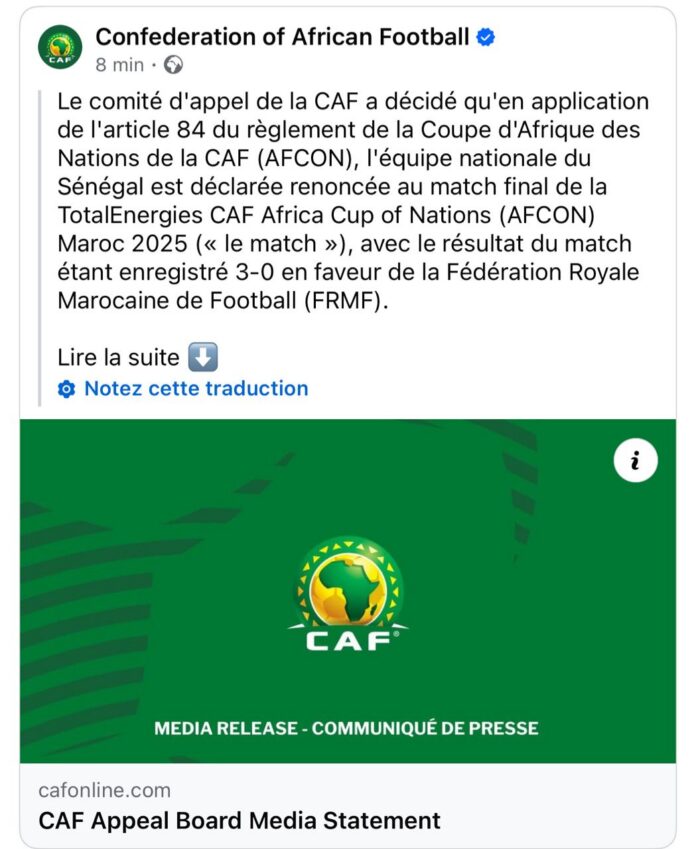Image resolution: width=696 pixels, height=849 pixels.
Task: Open the info icon on the image
Action: (635, 461)
